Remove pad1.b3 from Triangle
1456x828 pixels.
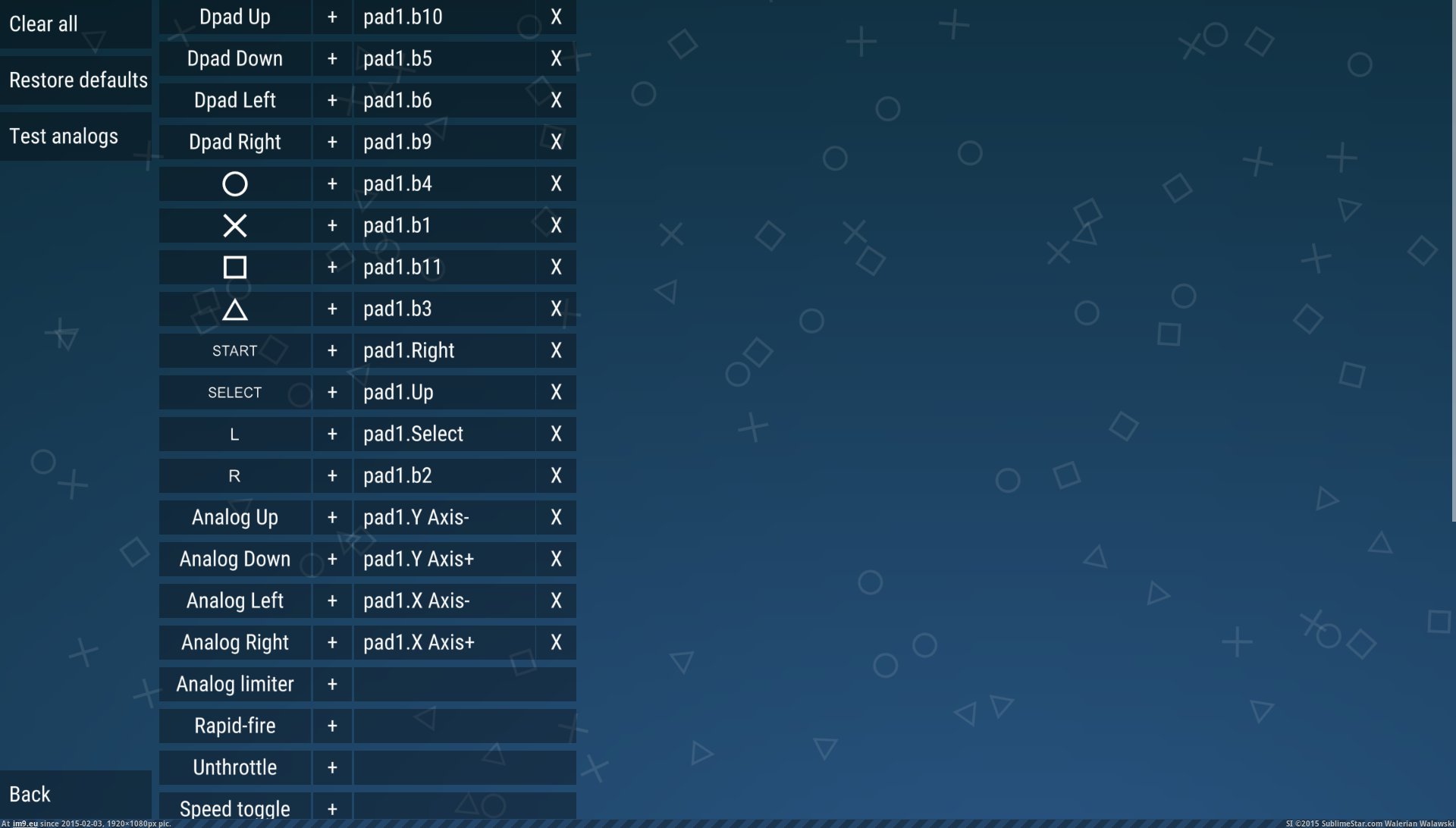pos(556,309)
